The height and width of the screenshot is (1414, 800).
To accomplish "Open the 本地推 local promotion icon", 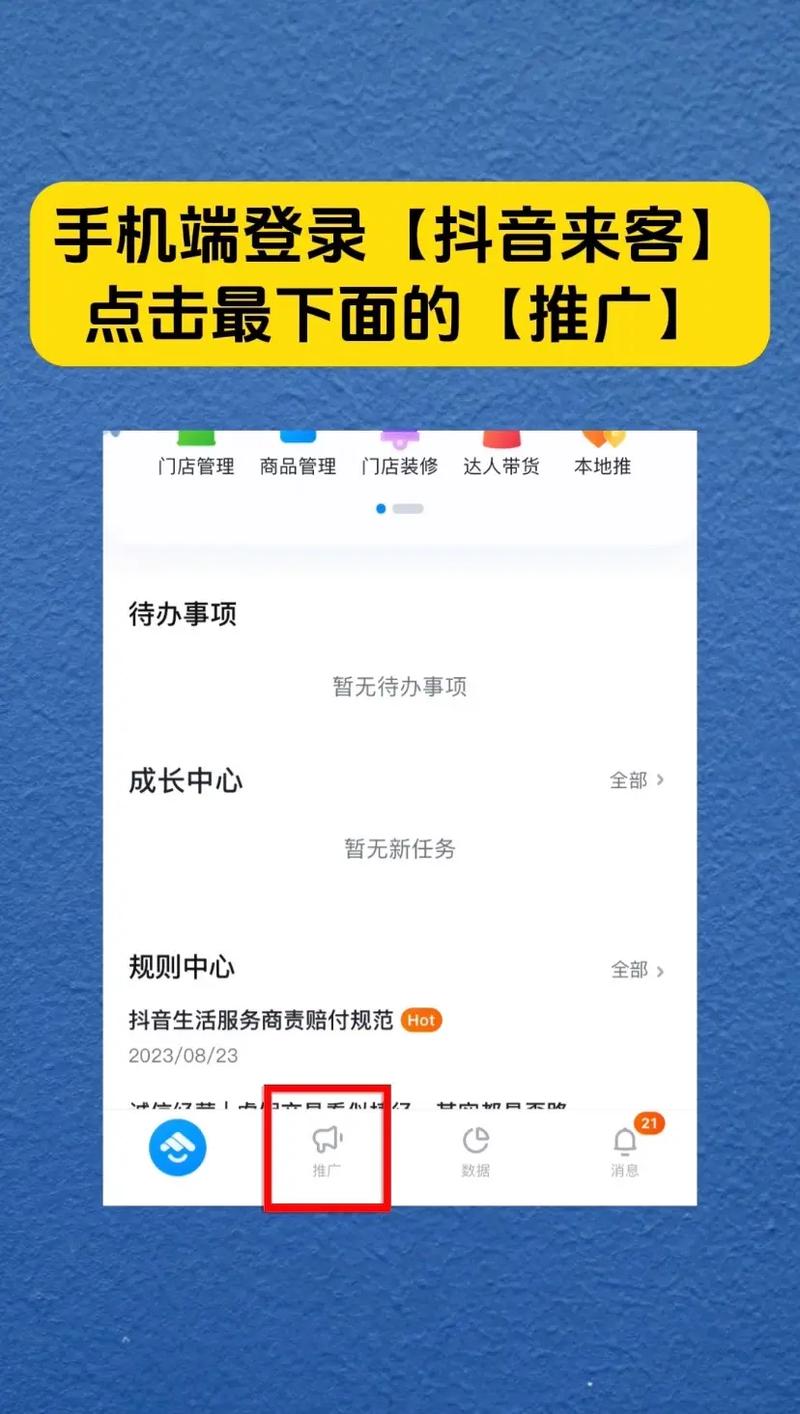I will 602,440.
